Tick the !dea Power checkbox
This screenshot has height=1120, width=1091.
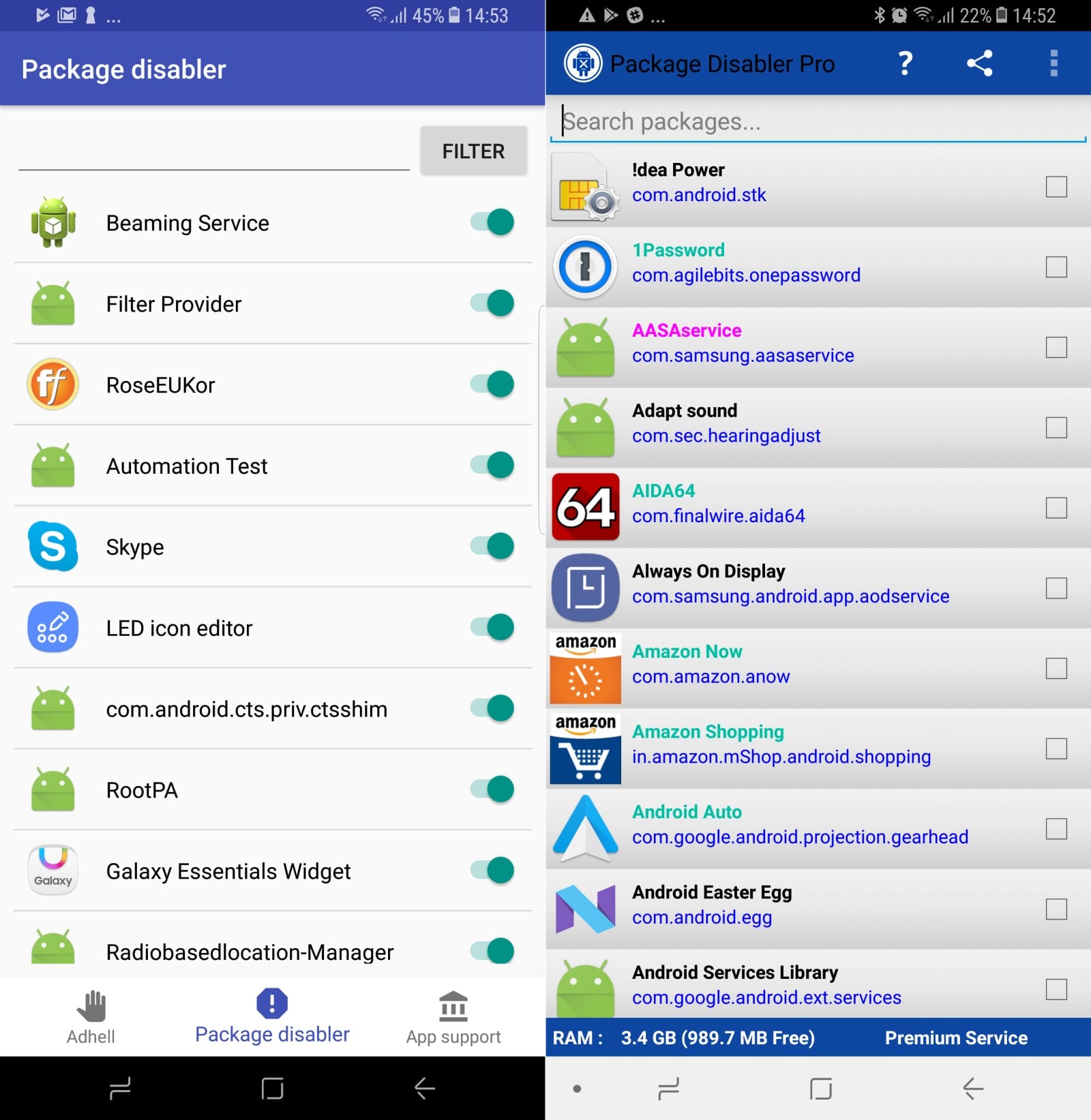1056,186
